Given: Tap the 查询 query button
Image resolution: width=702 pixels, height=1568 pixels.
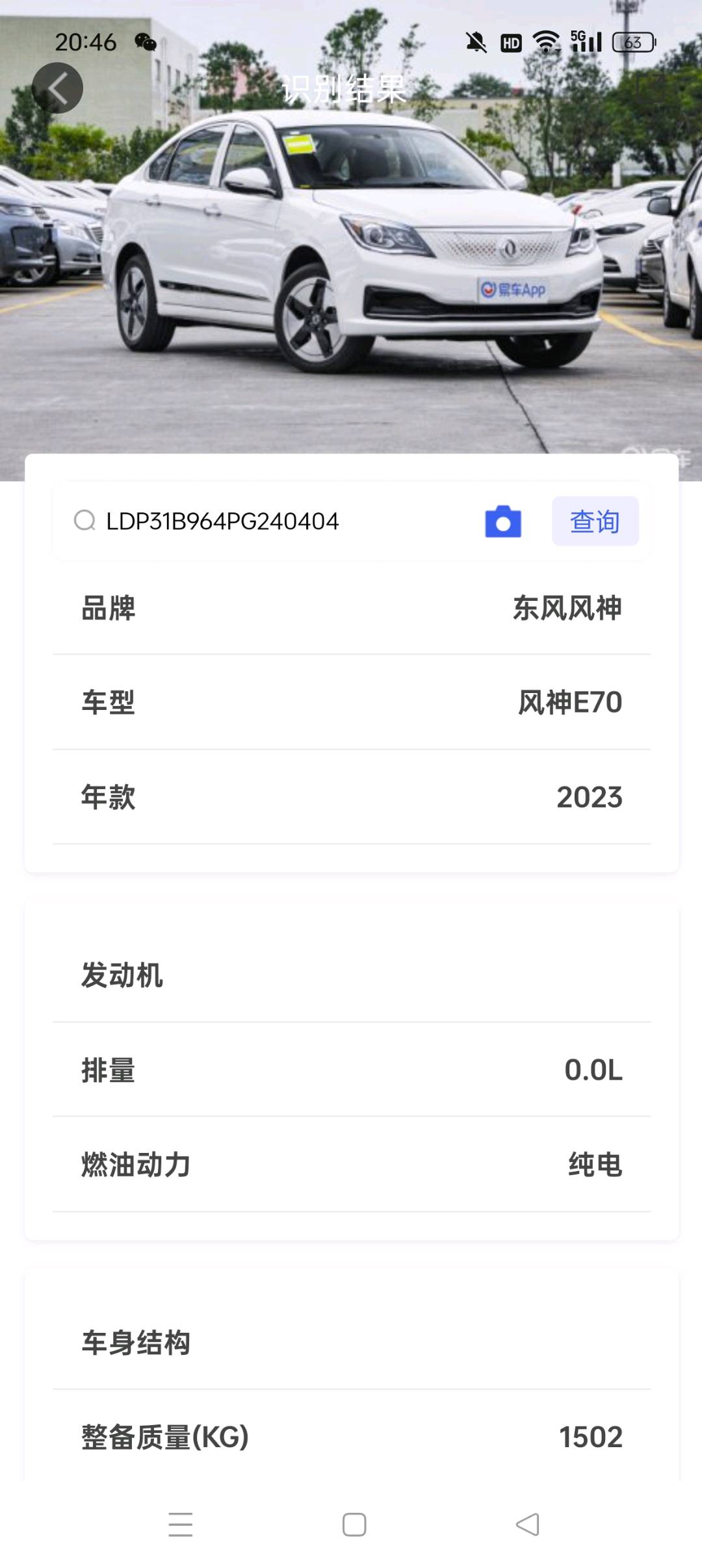Looking at the screenshot, I should (595, 522).
